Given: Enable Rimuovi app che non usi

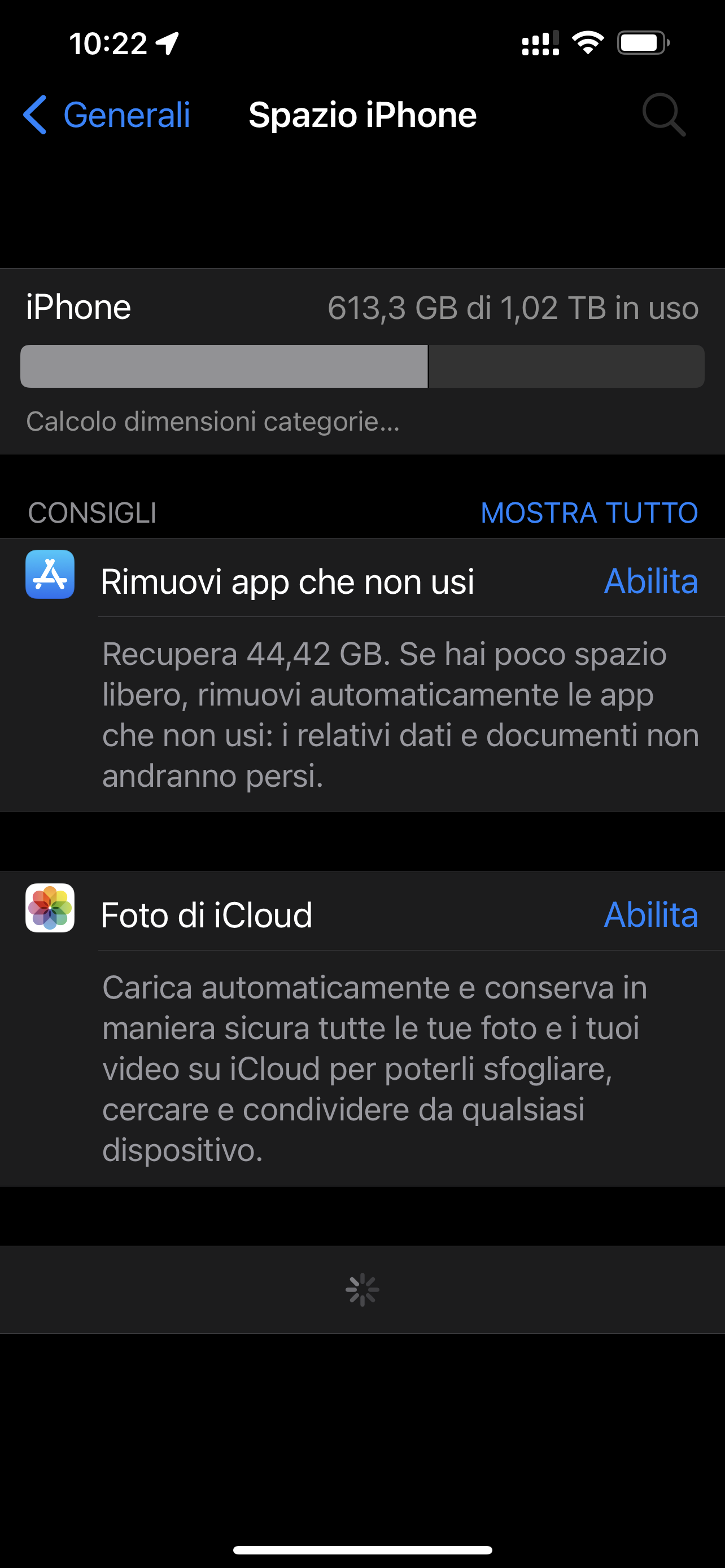Looking at the screenshot, I should (650, 581).
